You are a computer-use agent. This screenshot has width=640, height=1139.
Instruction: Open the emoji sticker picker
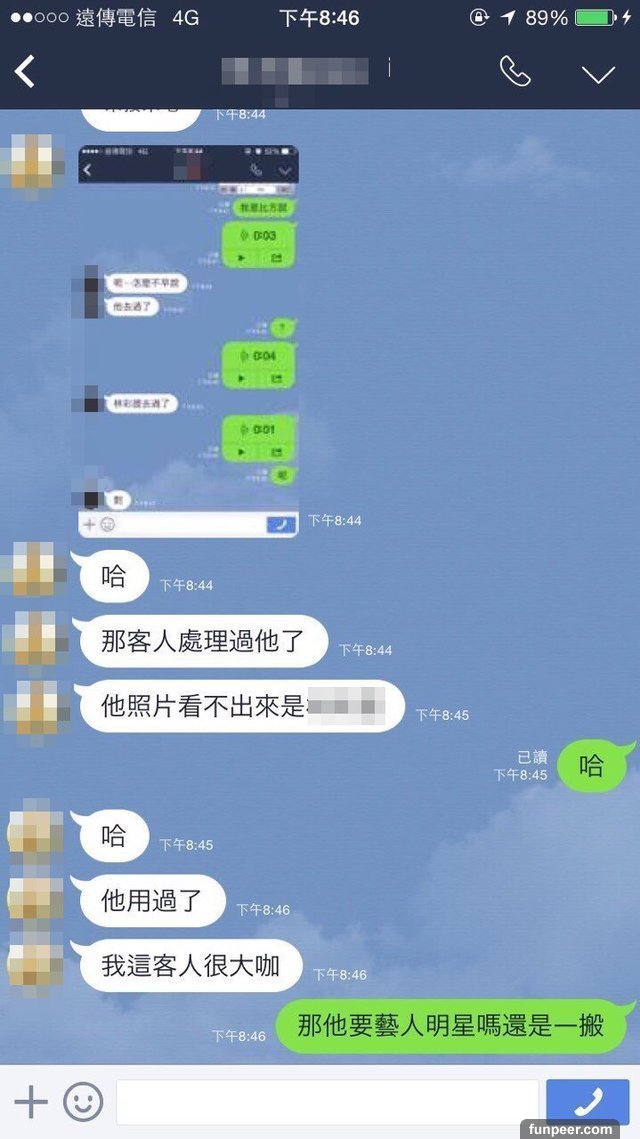[x=83, y=1102]
